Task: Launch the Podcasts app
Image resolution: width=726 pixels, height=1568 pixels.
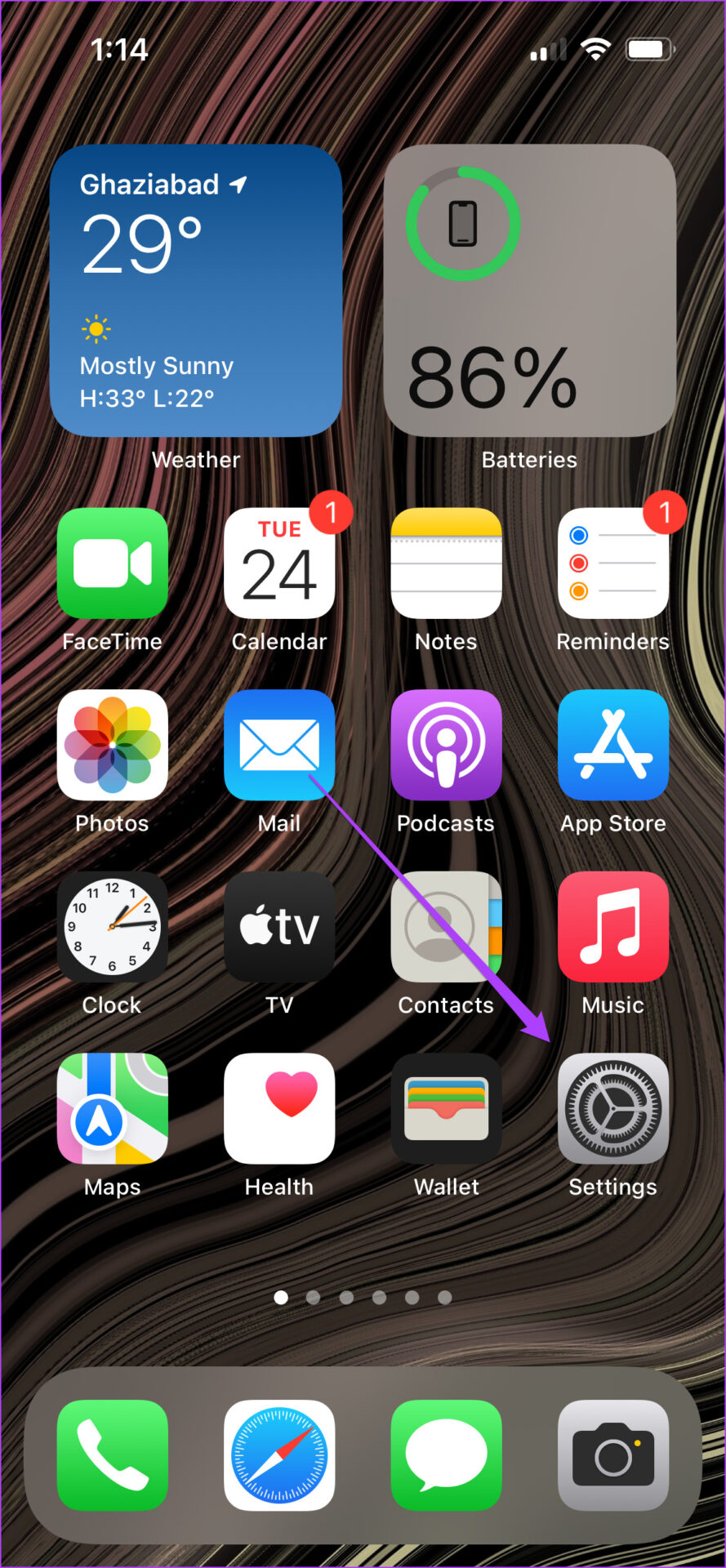Action: (446, 745)
